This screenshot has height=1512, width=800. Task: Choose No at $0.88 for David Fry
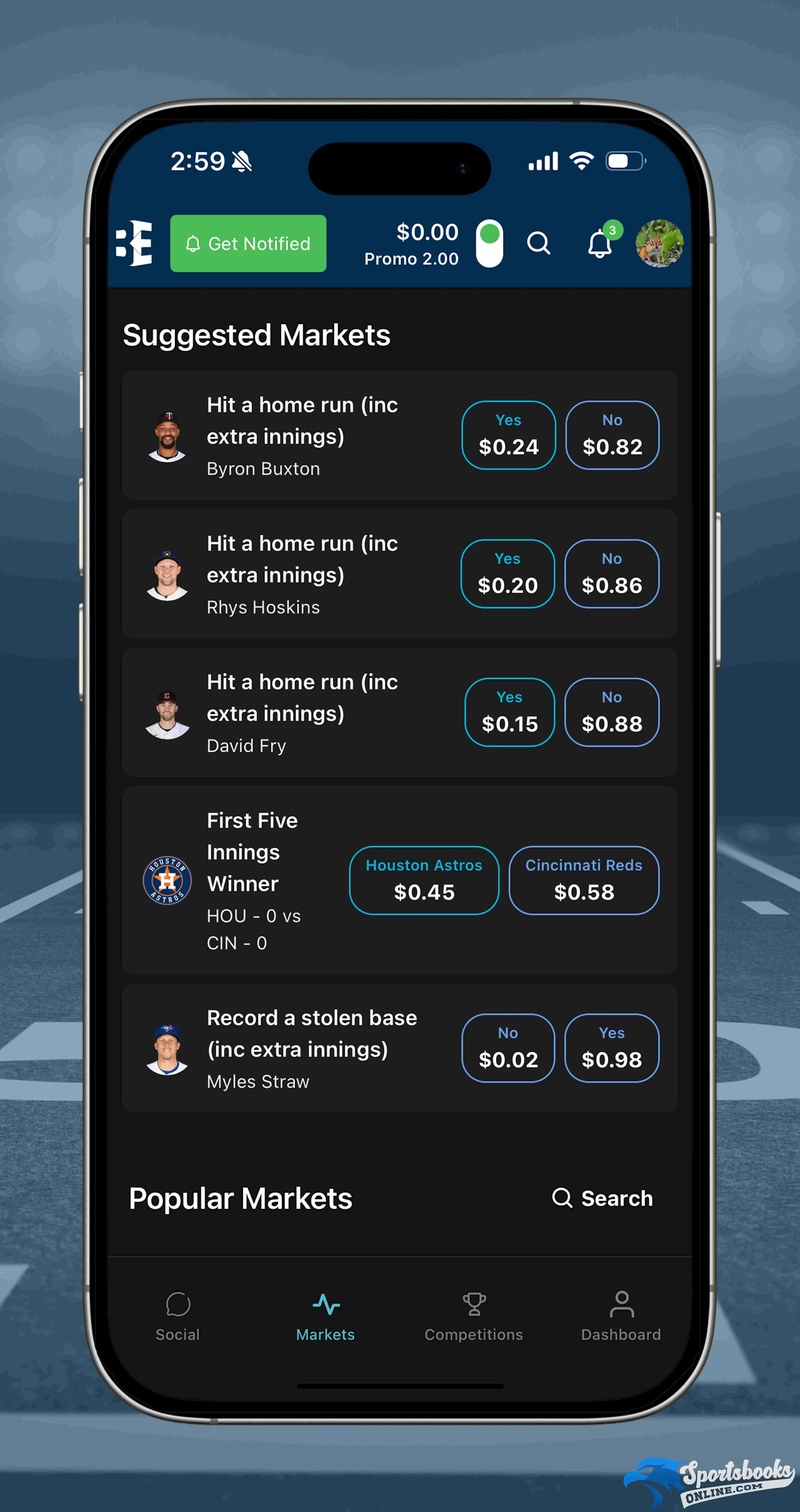(611, 712)
